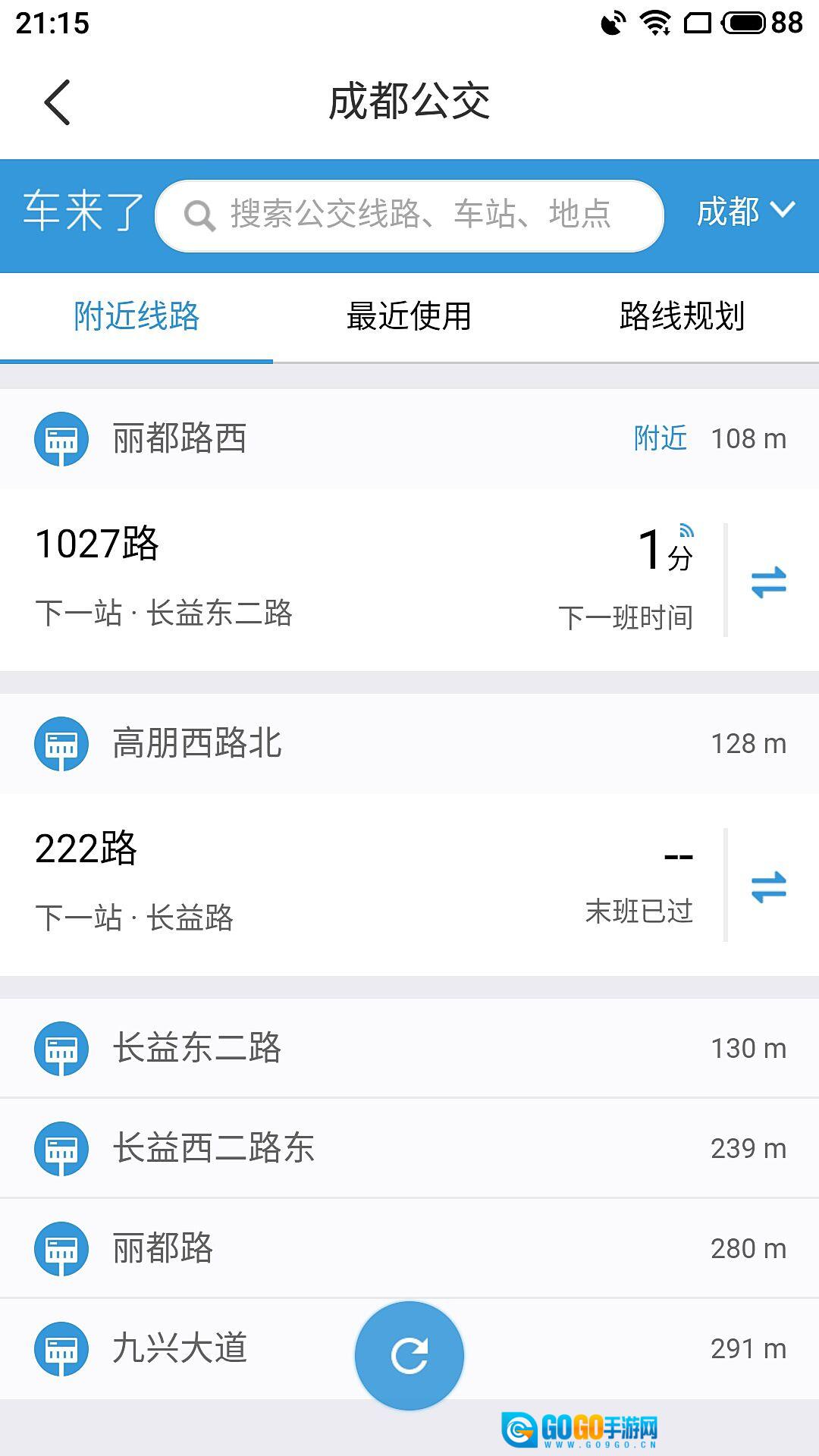Refresh nearby bus arrival times
The width and height of the screenshot is (819, 1456).
409,1355
